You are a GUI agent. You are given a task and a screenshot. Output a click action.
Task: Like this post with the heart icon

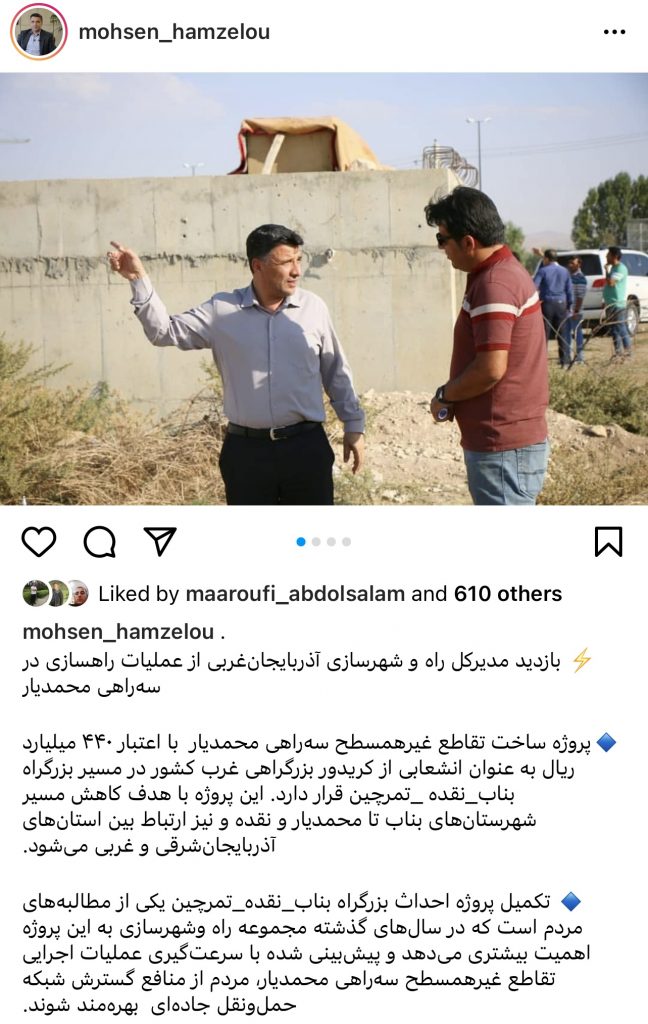(x=39, y=541)
